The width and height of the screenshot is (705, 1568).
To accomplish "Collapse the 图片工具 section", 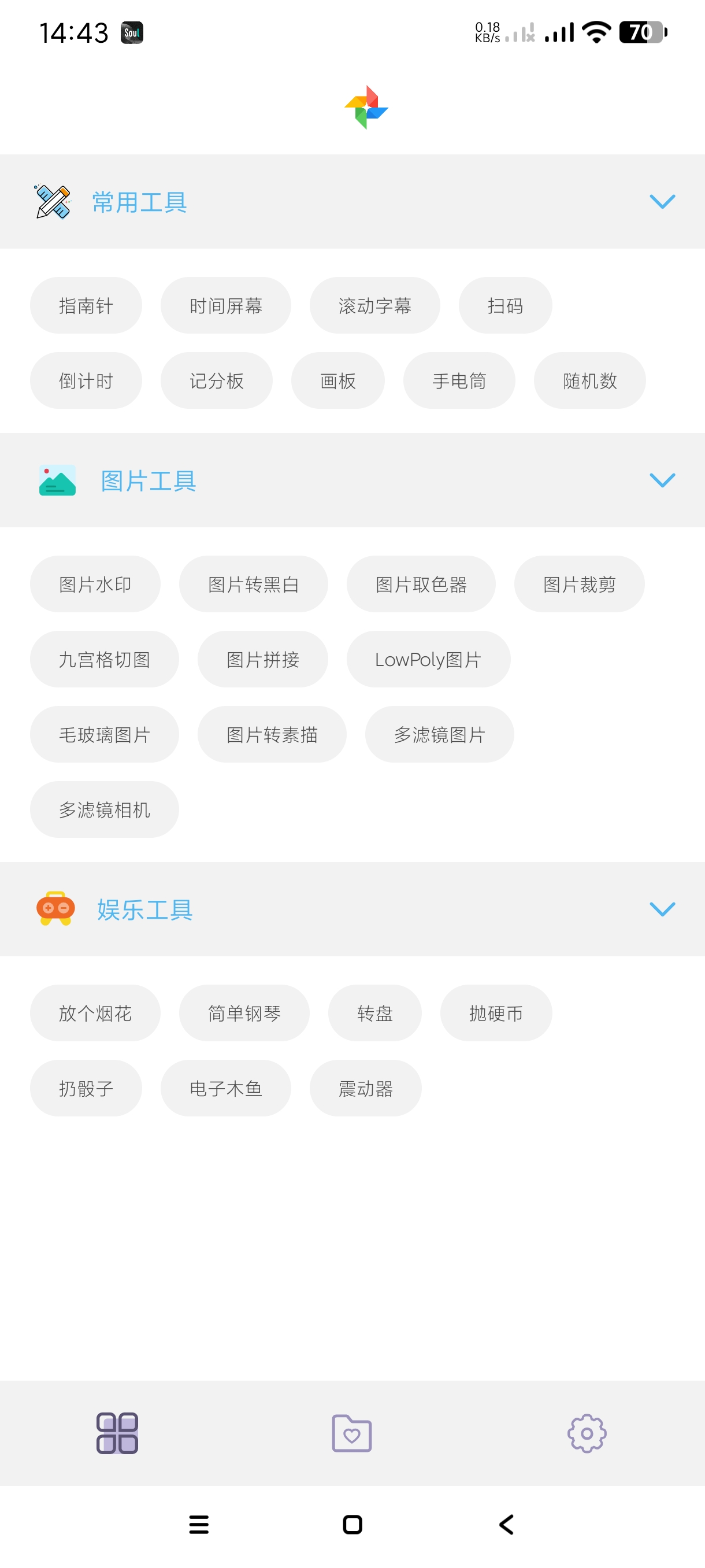I will (x=662, y=480).
